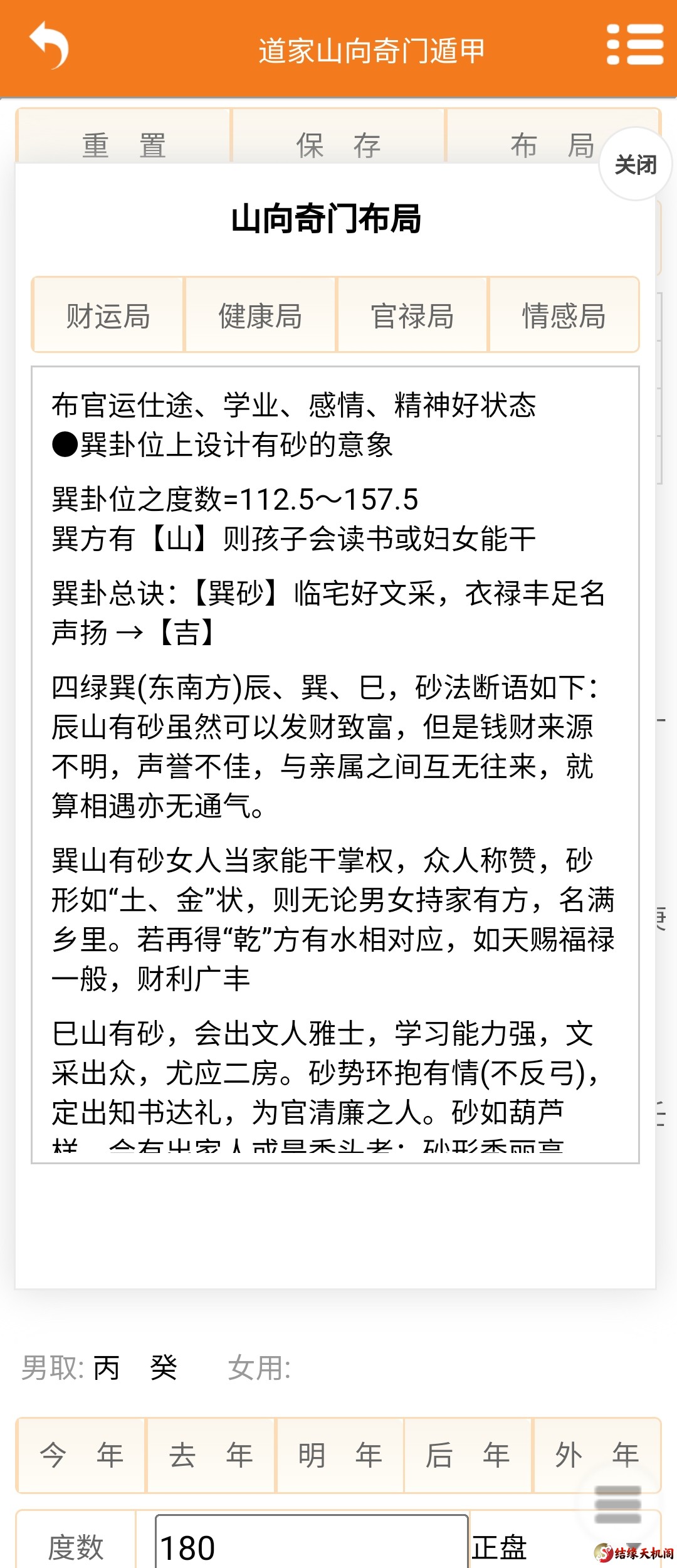677x1568 pixels.
Task: Switch to the 财运局 tab
Action: [108, 315]
